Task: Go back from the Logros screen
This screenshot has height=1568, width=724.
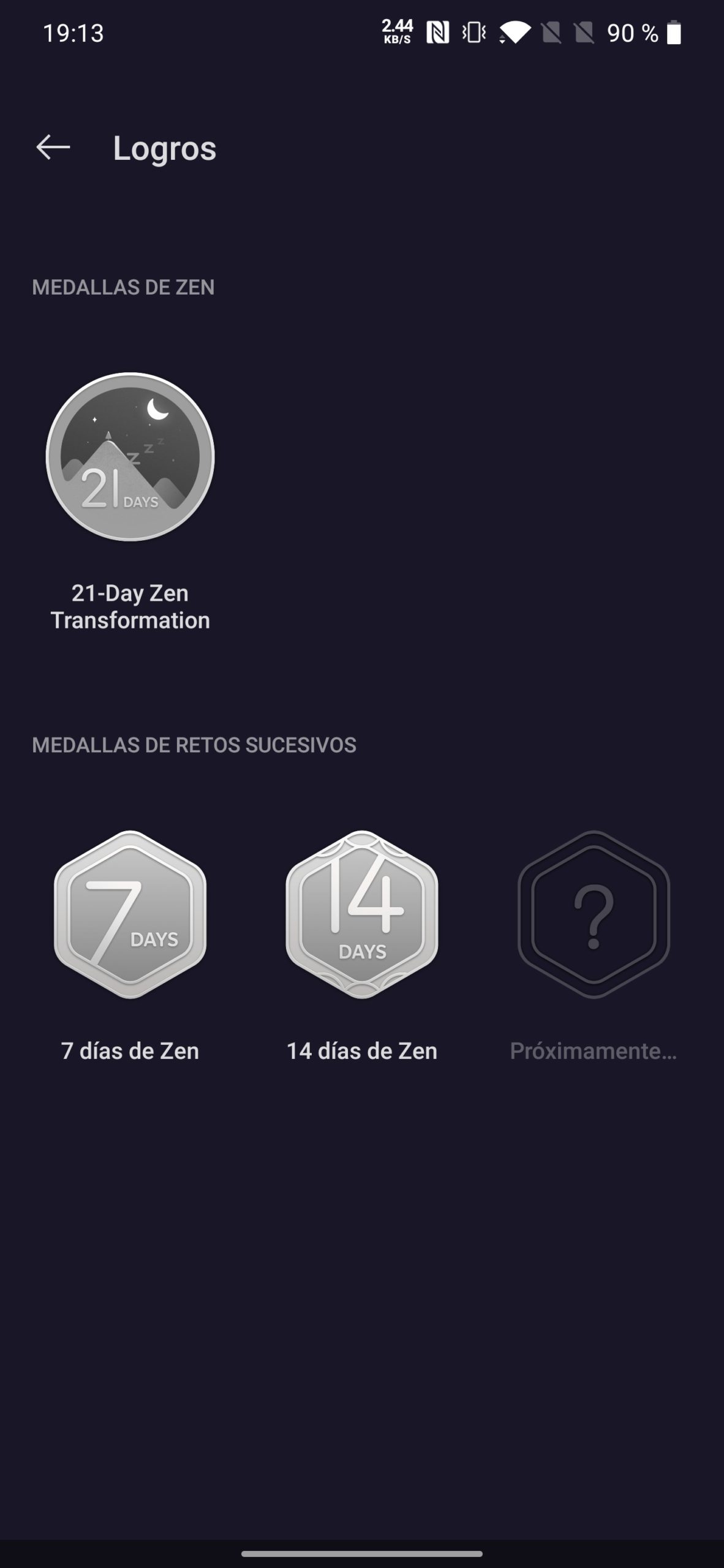Action: point(53,148)
